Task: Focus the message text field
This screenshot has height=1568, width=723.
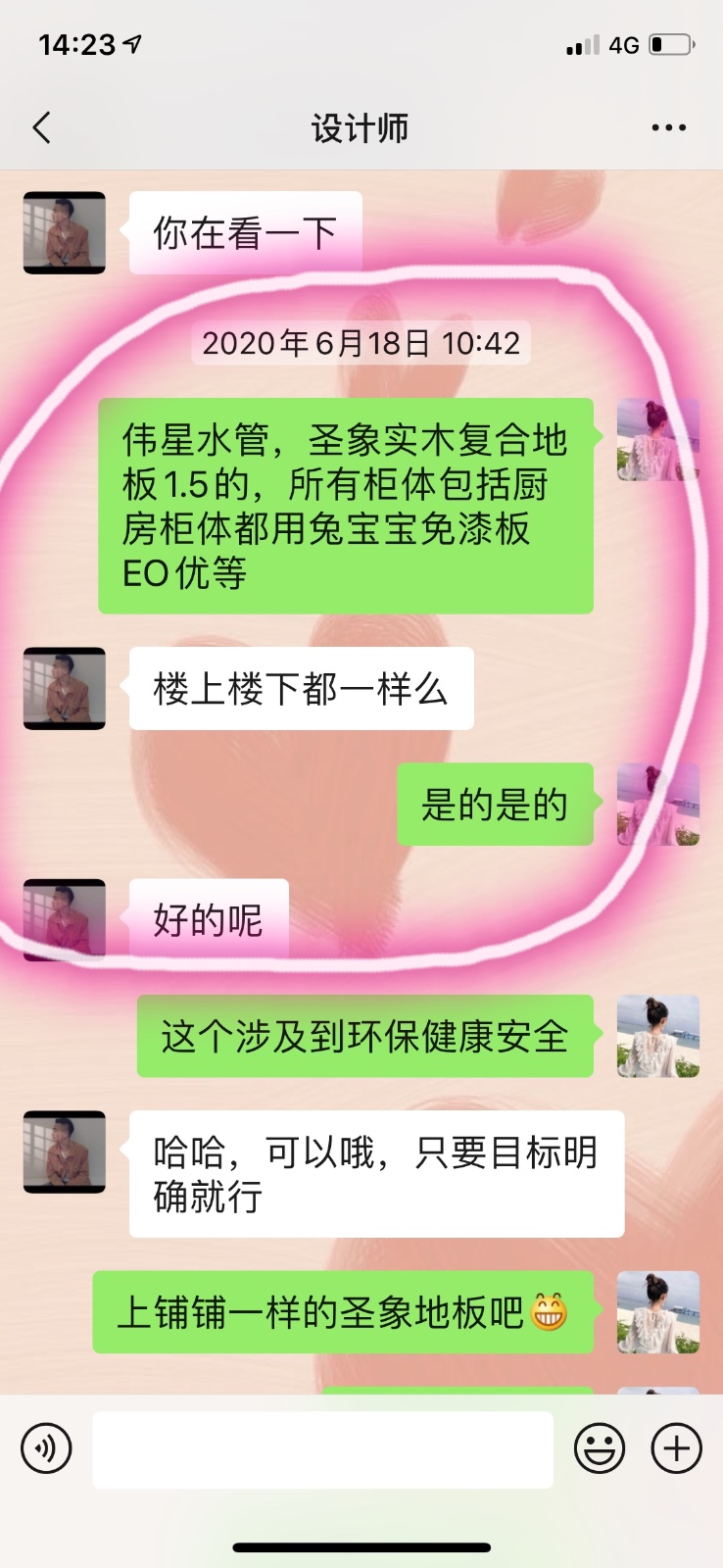Action: pos(322,1448)
